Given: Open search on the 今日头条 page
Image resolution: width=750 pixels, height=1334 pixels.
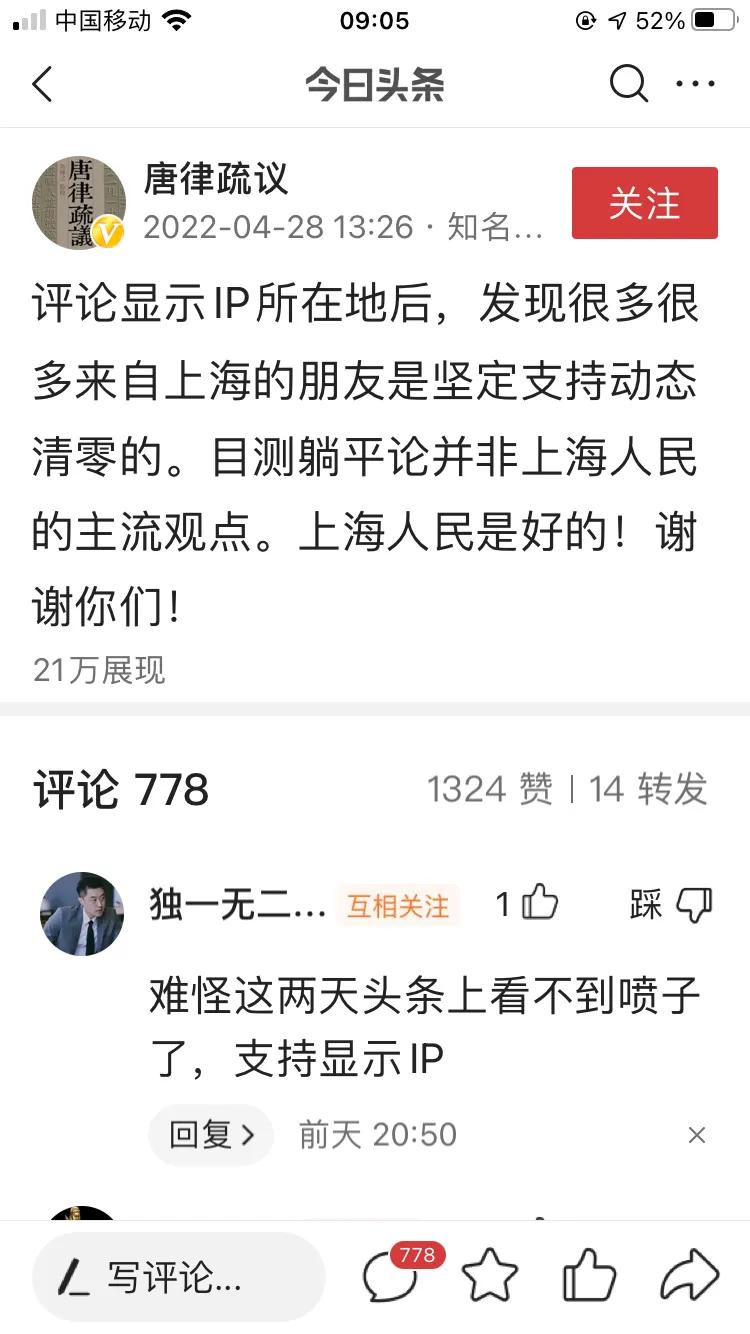Looking at the screenshot, I should (628, 84).
